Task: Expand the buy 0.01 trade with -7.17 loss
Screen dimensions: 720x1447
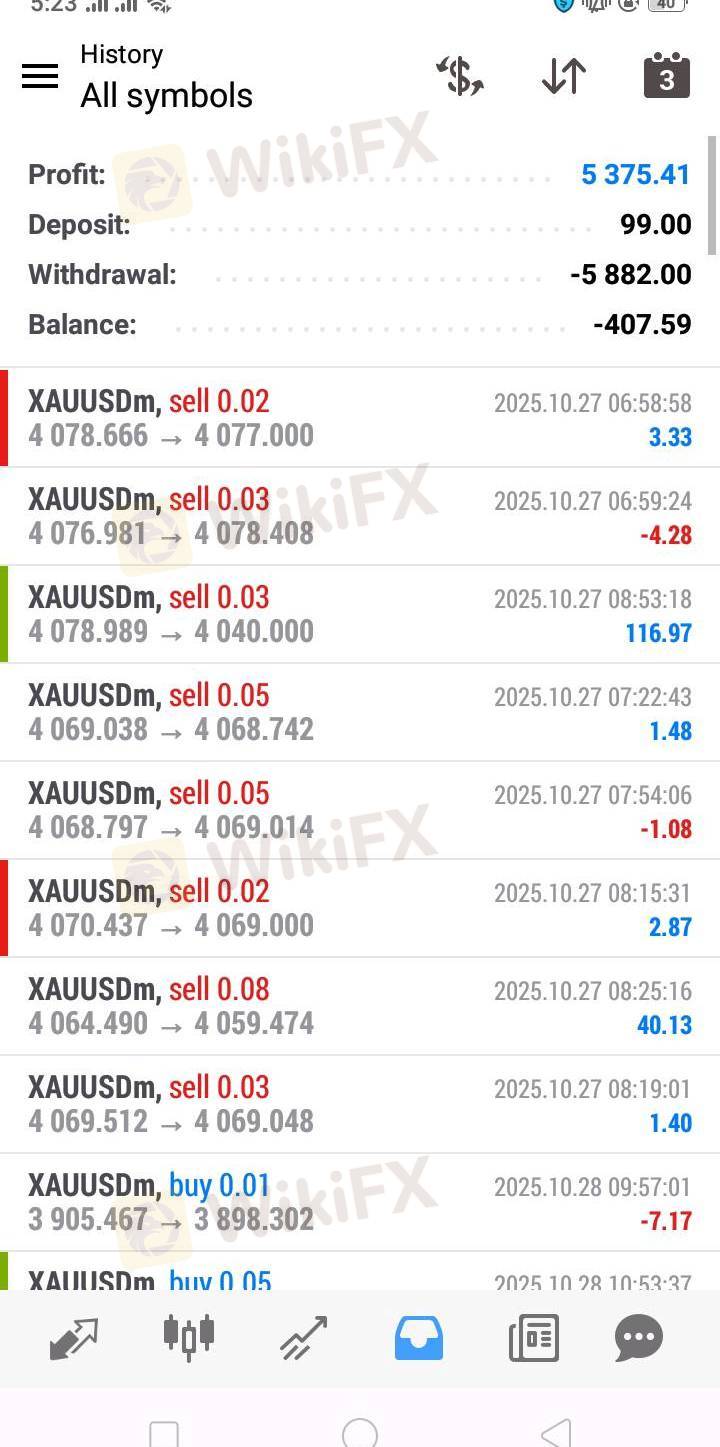Action: pos(360,1202)
